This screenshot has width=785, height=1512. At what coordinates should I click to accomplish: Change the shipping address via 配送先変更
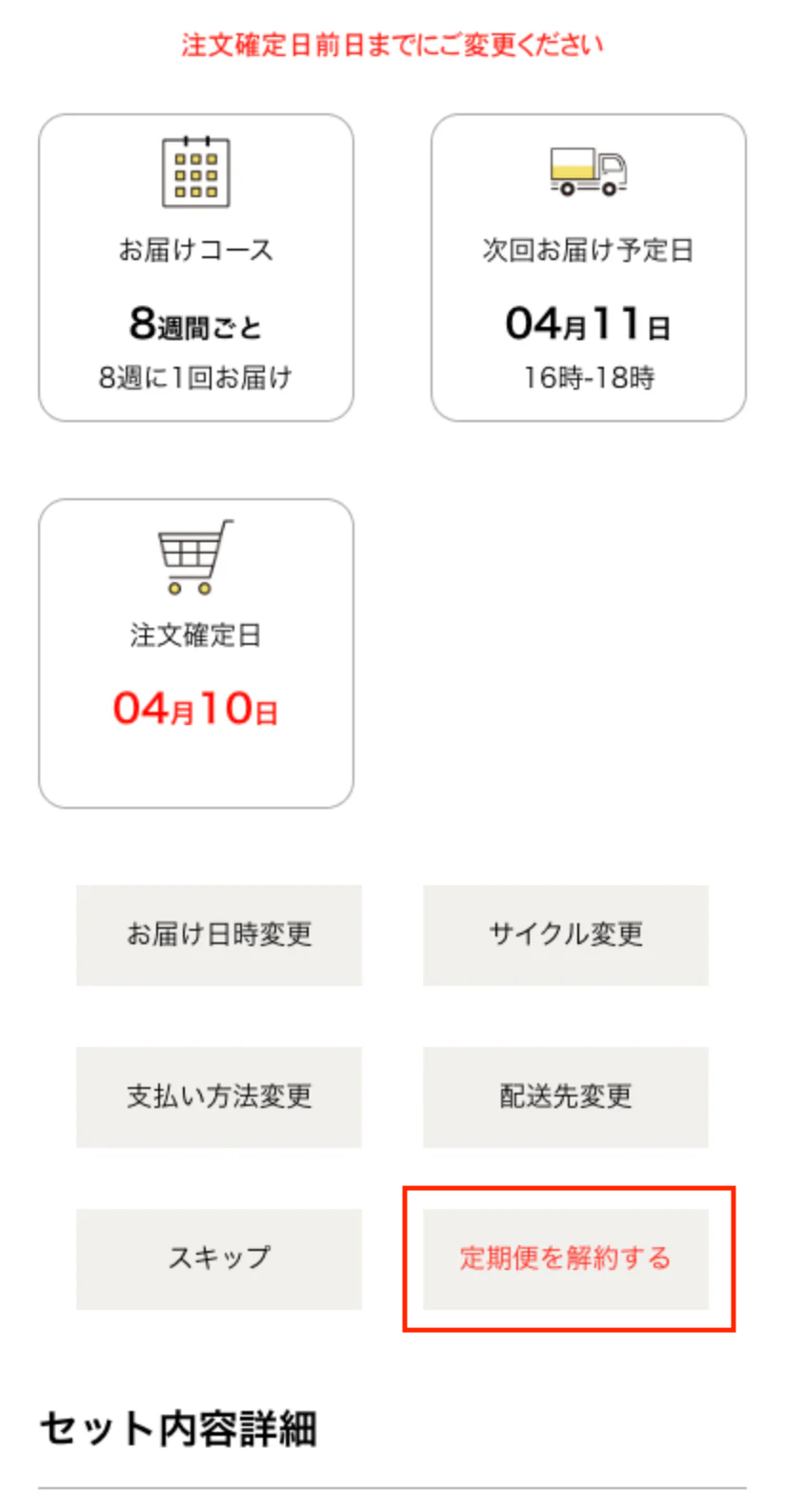coord(566,1097)
